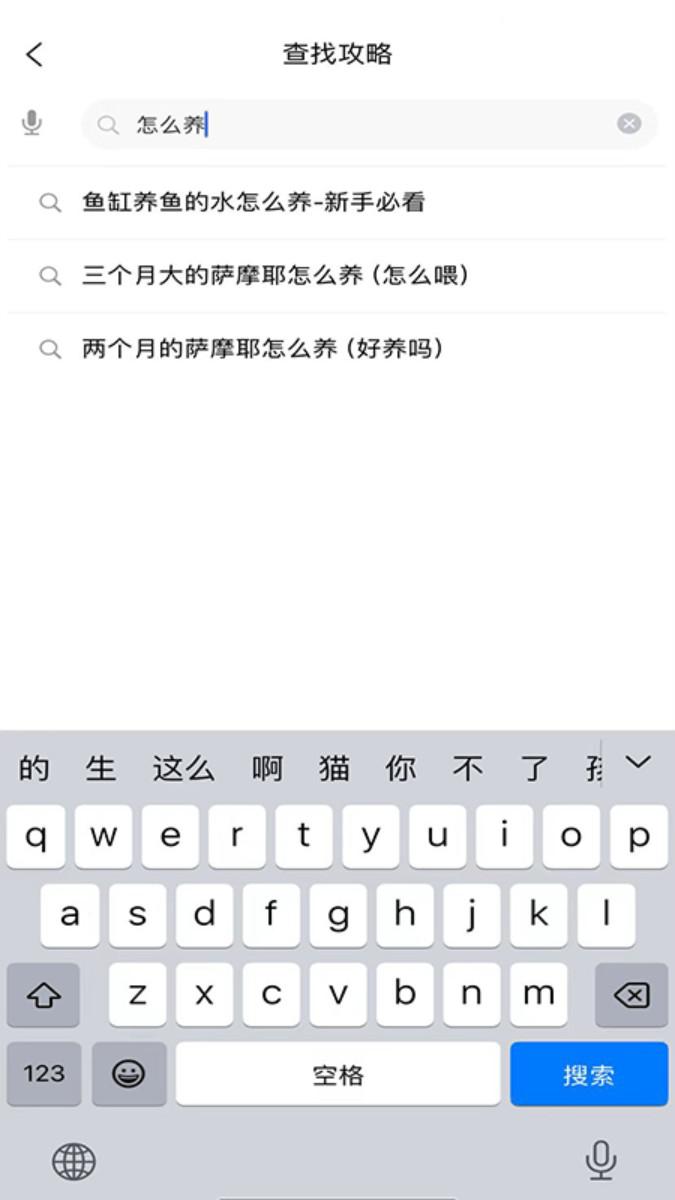Focus the search field containing 怎么养
This screenshot has width=675, height=1200.
click(x=369, y=124)
